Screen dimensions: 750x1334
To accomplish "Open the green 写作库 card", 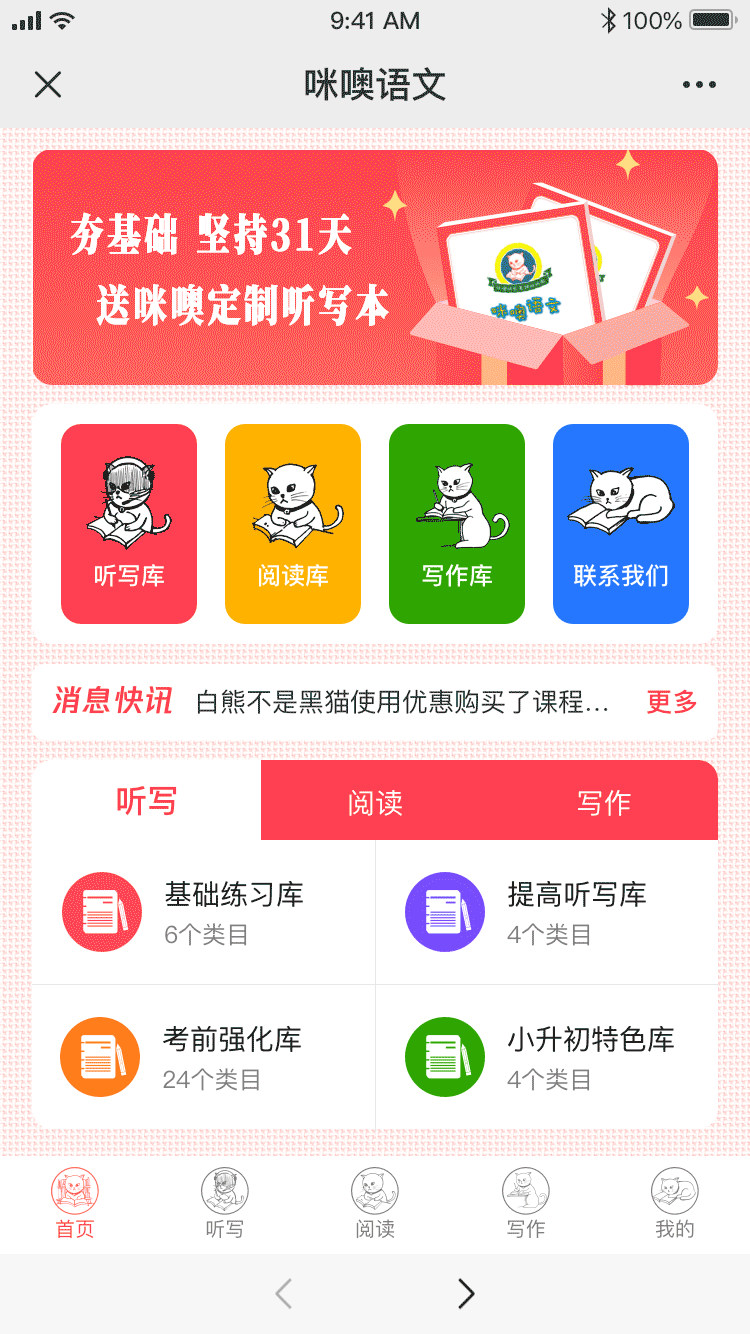I will (457, 524).
